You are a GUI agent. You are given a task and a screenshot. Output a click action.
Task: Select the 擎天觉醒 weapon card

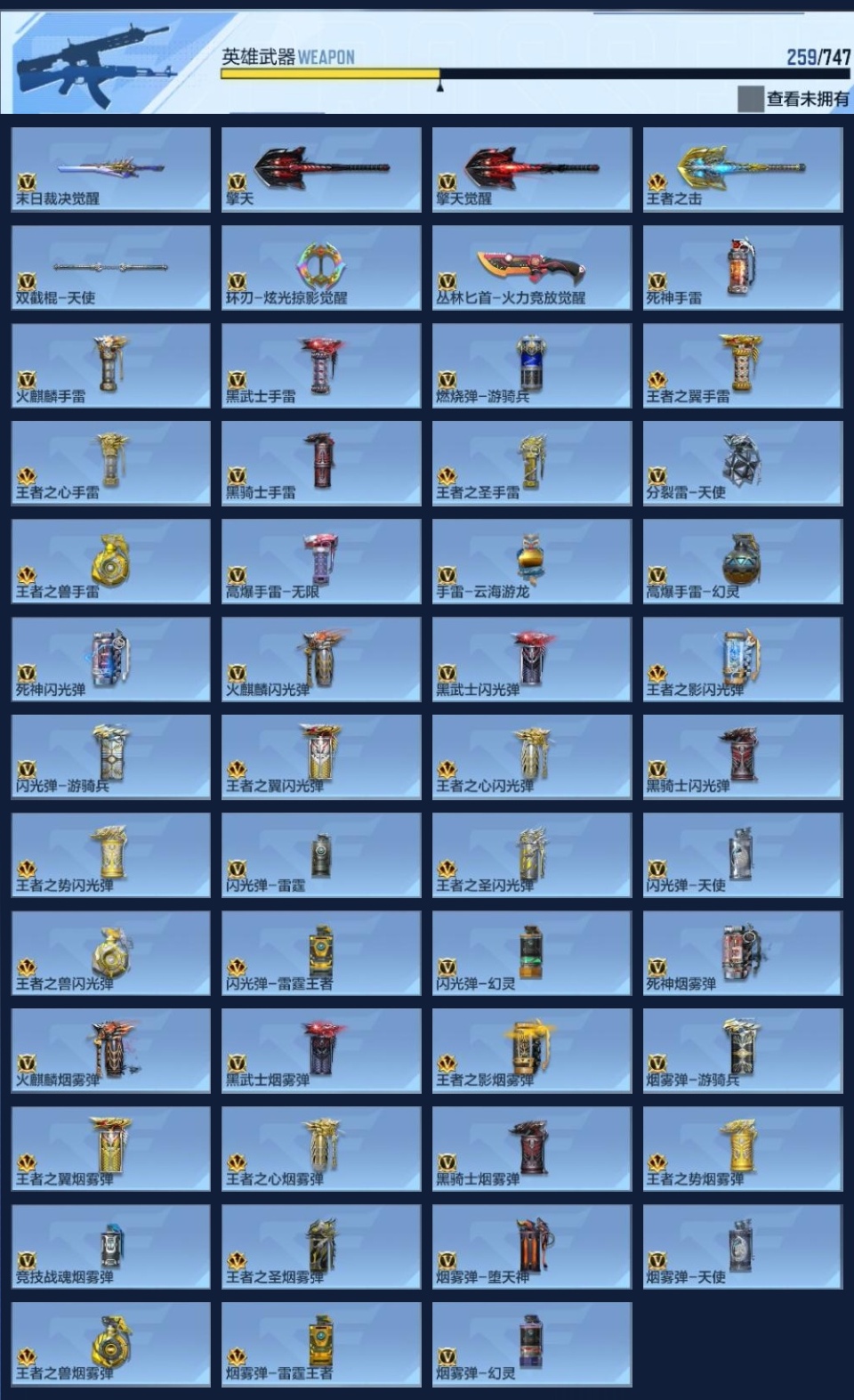(532, 169)
